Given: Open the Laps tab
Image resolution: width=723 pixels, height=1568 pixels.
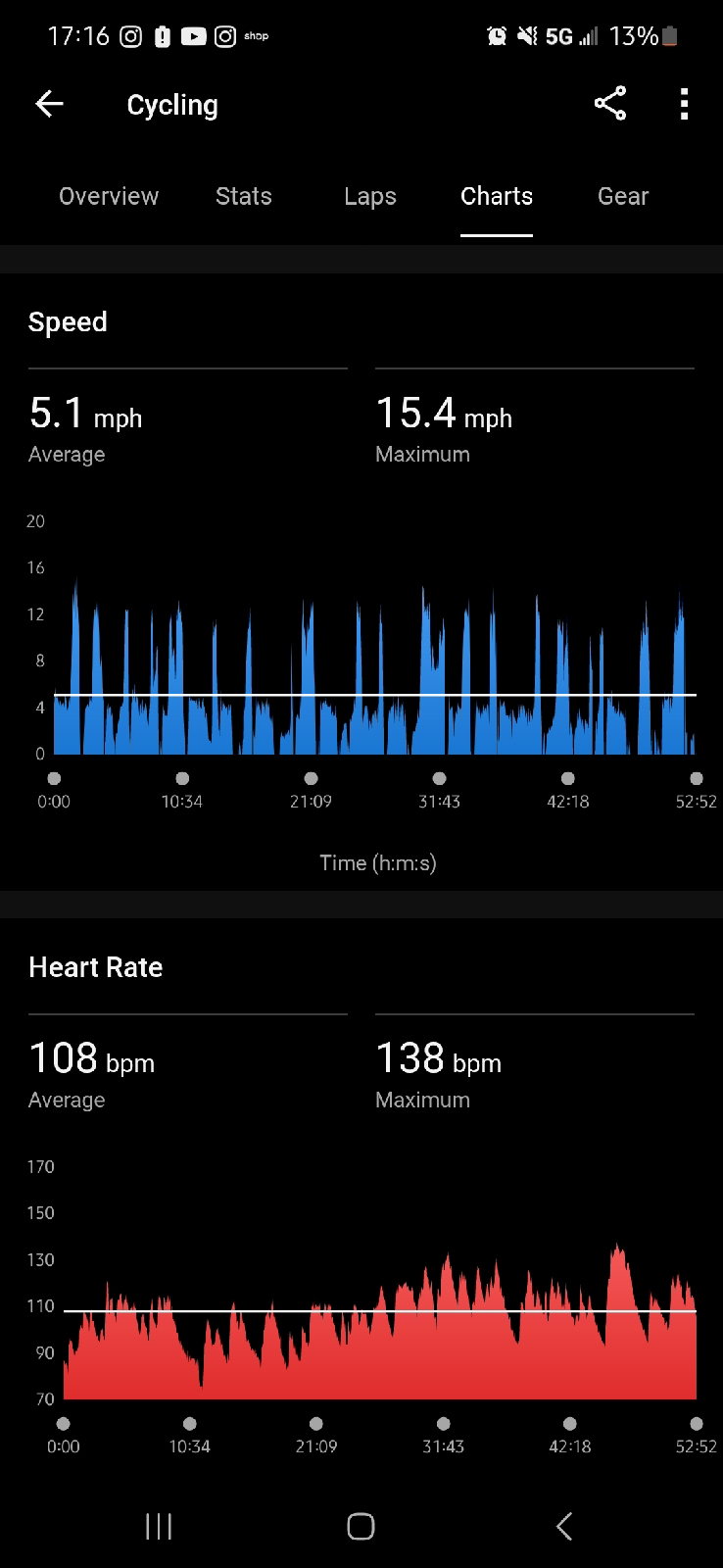Looking at the screenshot, I should [x=370, y=196].
